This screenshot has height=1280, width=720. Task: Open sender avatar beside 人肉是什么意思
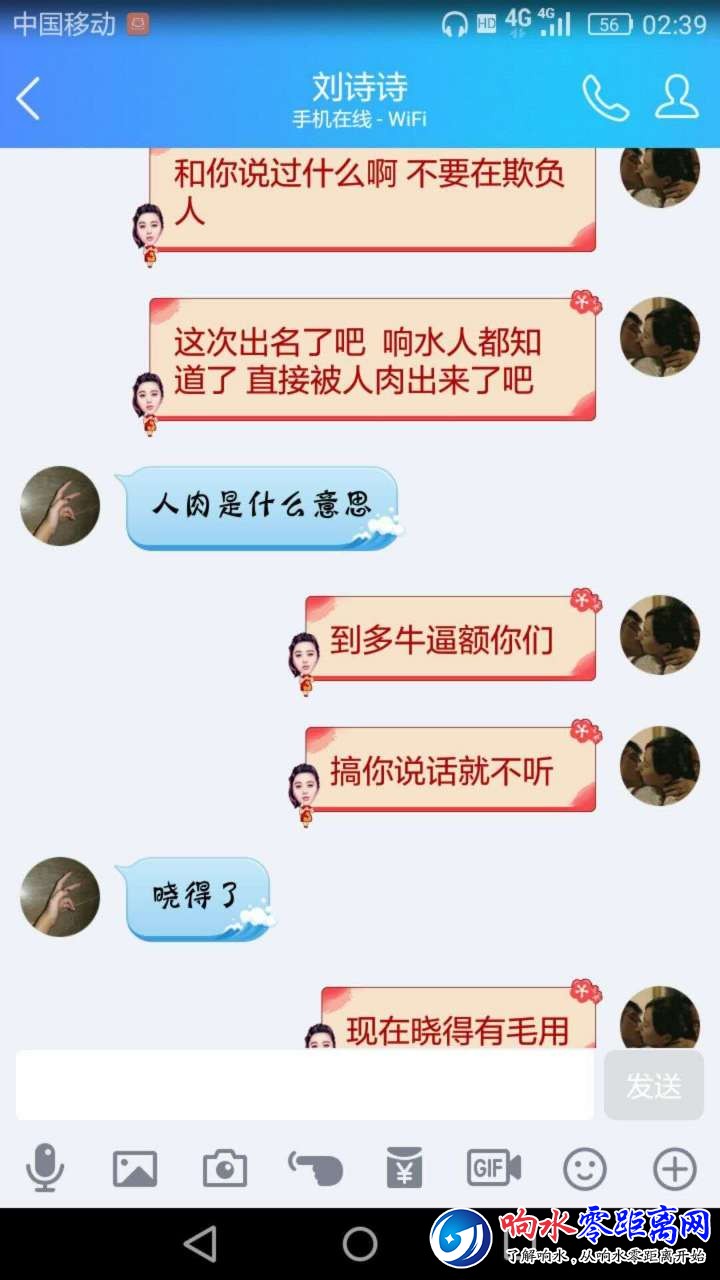coord(60,506)
